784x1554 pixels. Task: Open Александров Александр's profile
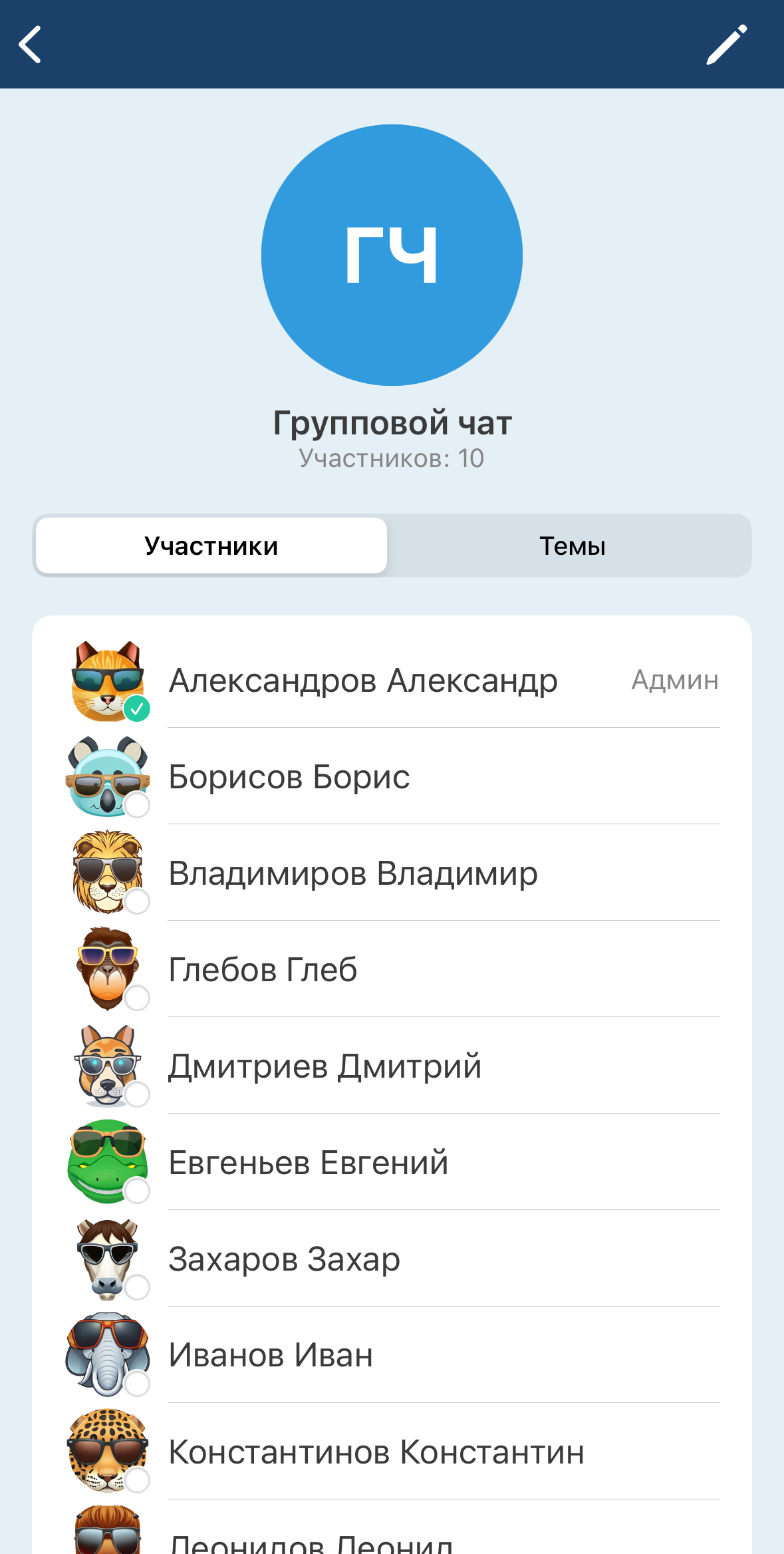pos(363,681)
